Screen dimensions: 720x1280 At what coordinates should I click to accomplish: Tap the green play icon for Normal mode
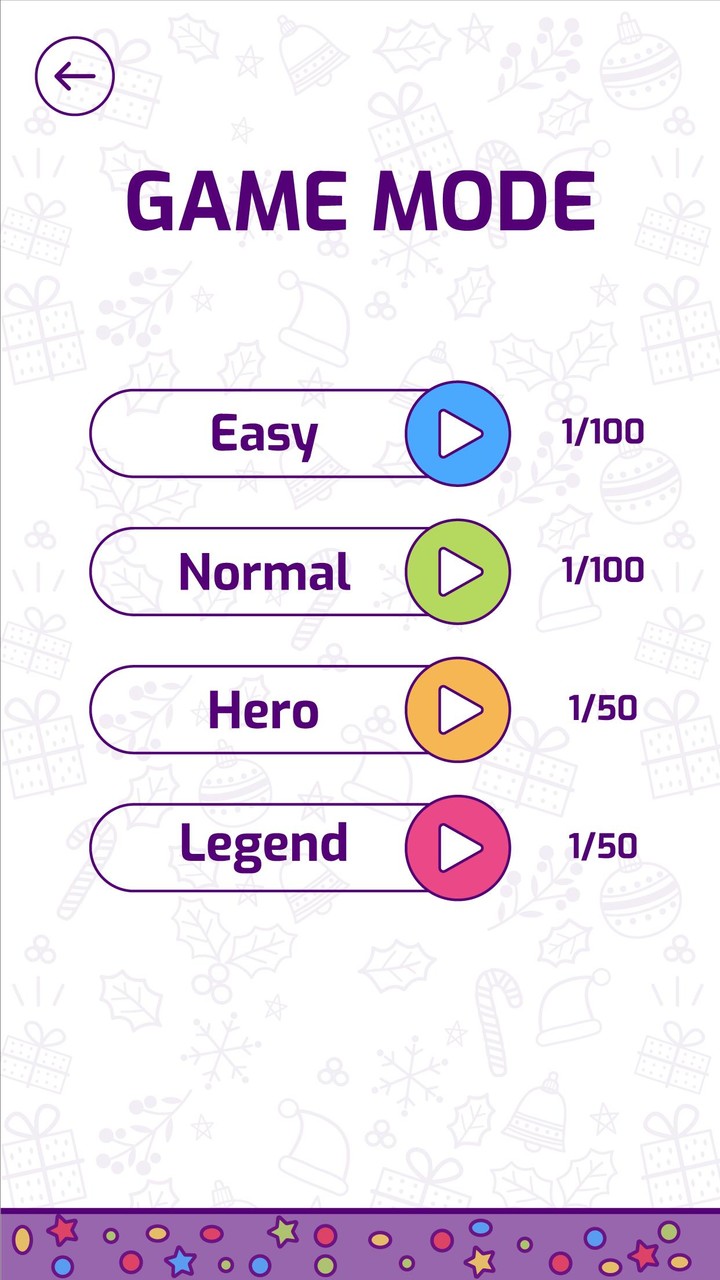[457, 572]
